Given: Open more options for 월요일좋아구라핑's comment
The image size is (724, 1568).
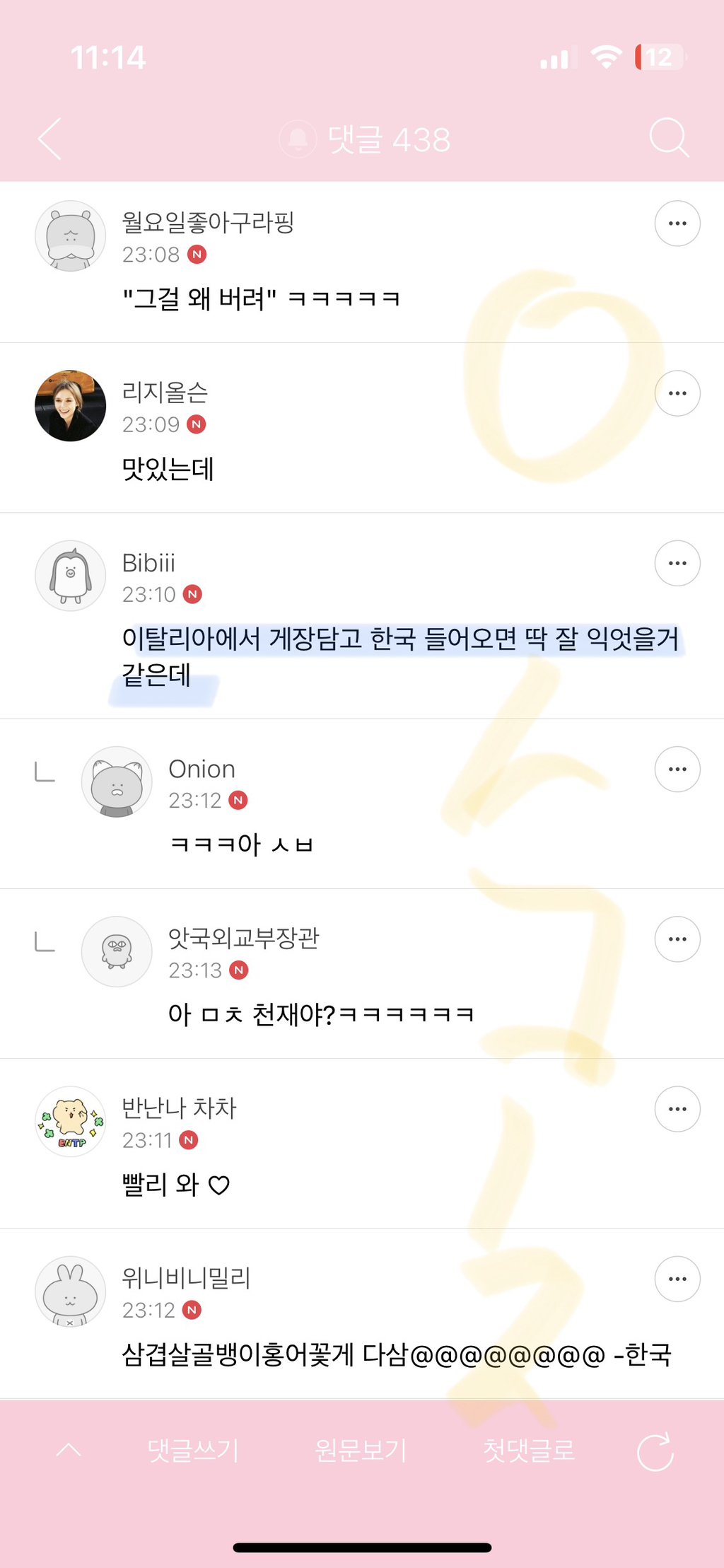Looking at the screenshot, I should (677, 223).
